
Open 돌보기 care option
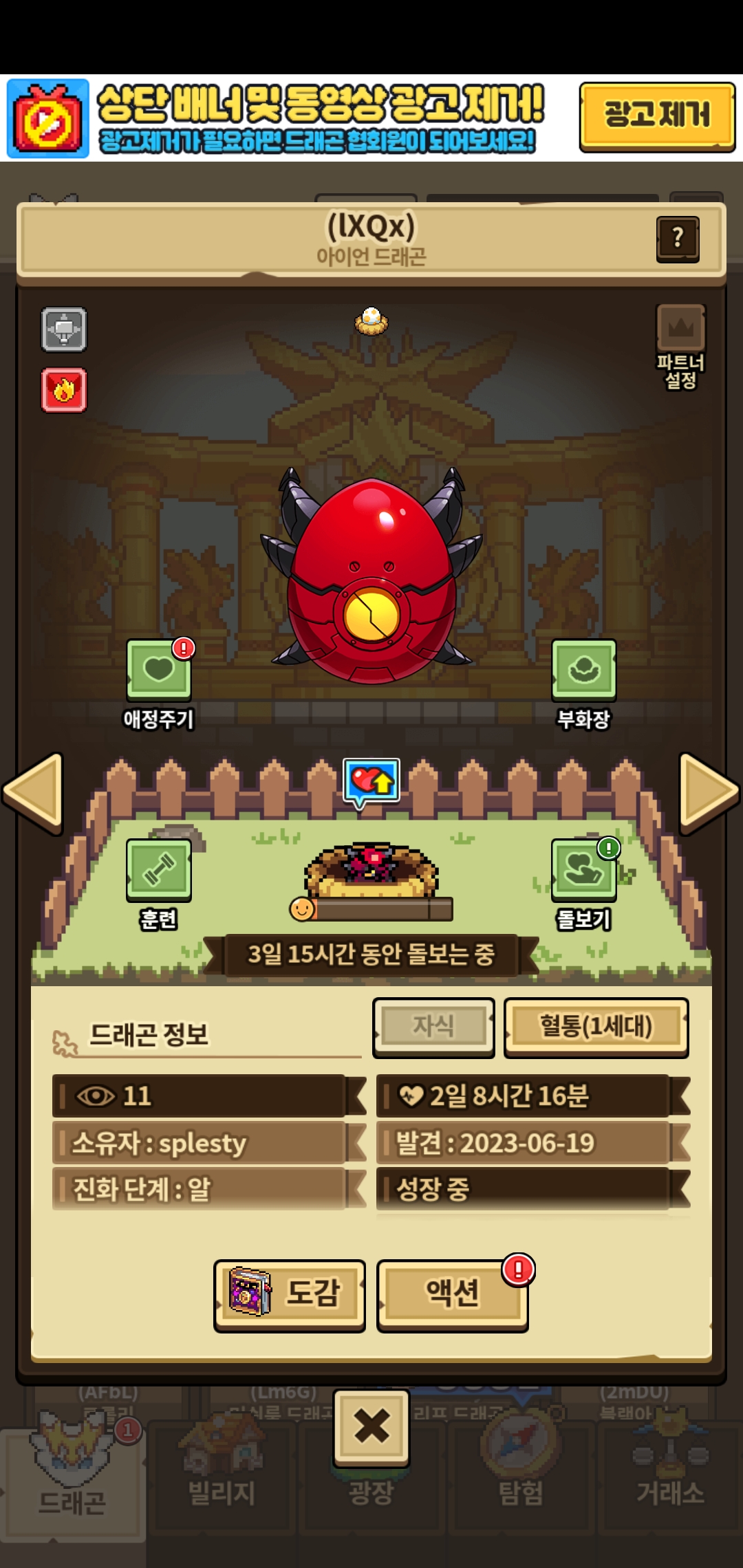tap(583, 870)
